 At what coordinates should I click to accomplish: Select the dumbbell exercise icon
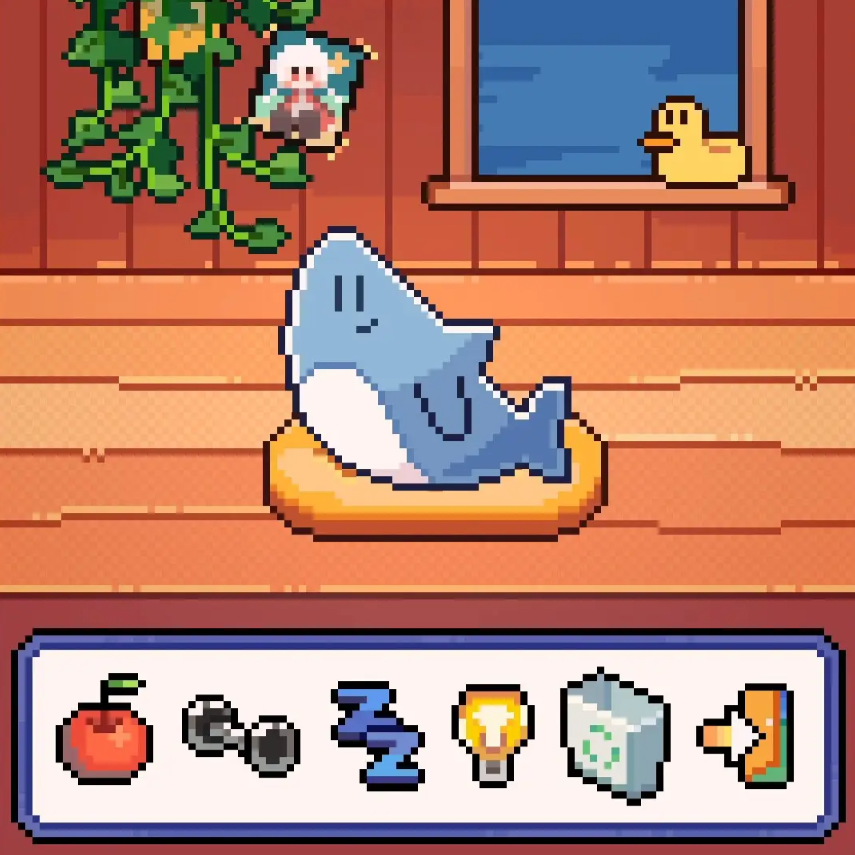[x=241, y=736]
